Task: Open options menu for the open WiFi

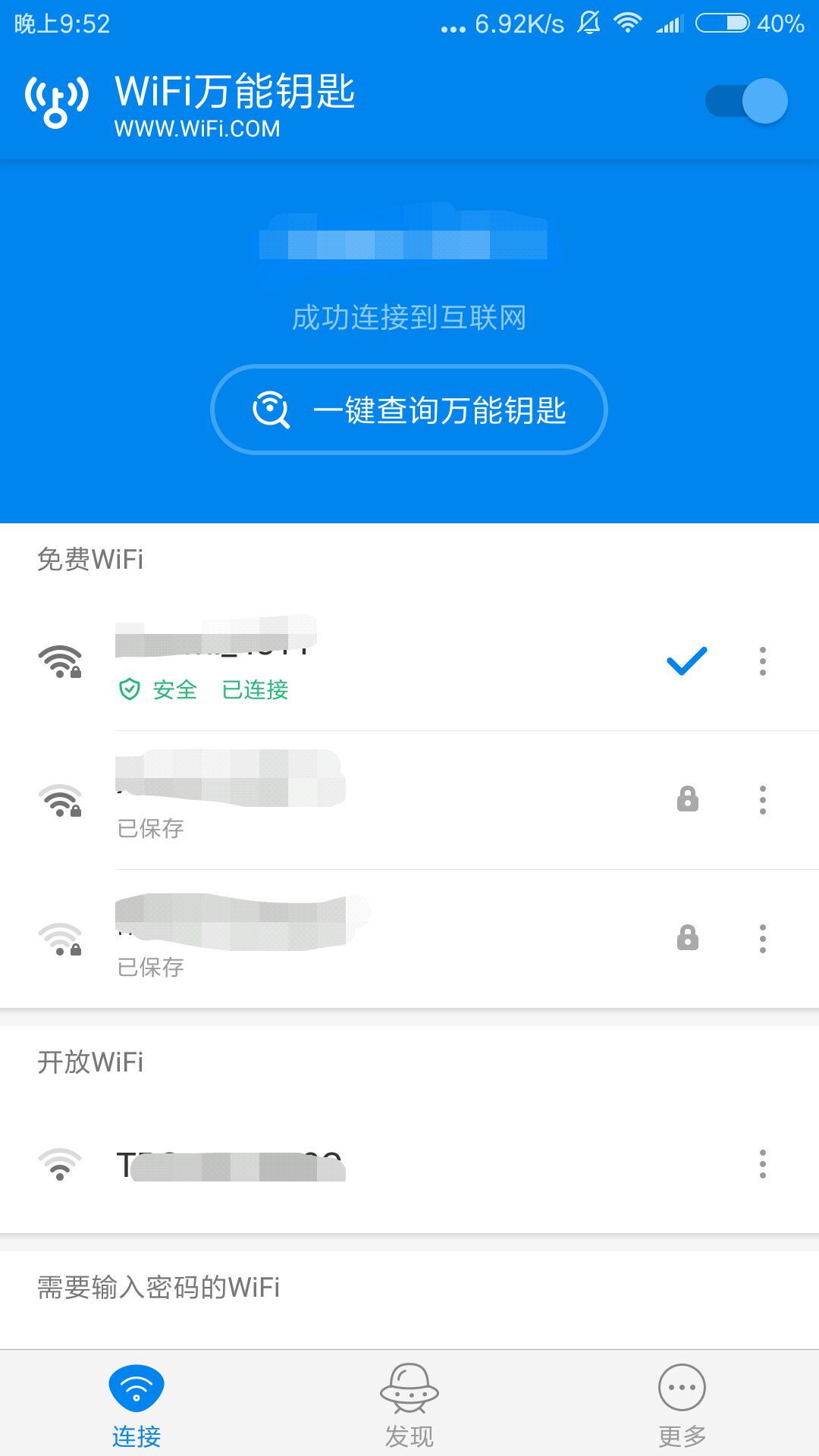Action: [x=762, y=1164]
